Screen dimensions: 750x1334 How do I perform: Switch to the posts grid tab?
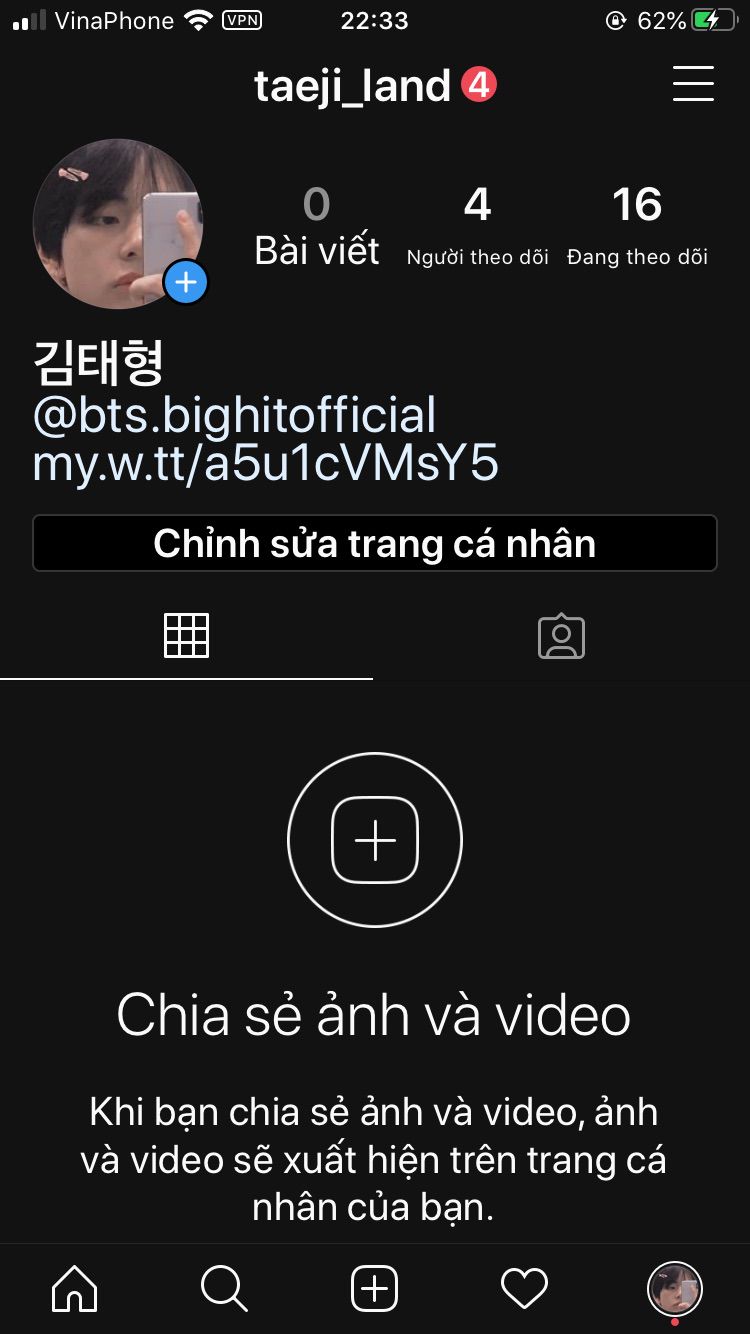coord(186,635)
